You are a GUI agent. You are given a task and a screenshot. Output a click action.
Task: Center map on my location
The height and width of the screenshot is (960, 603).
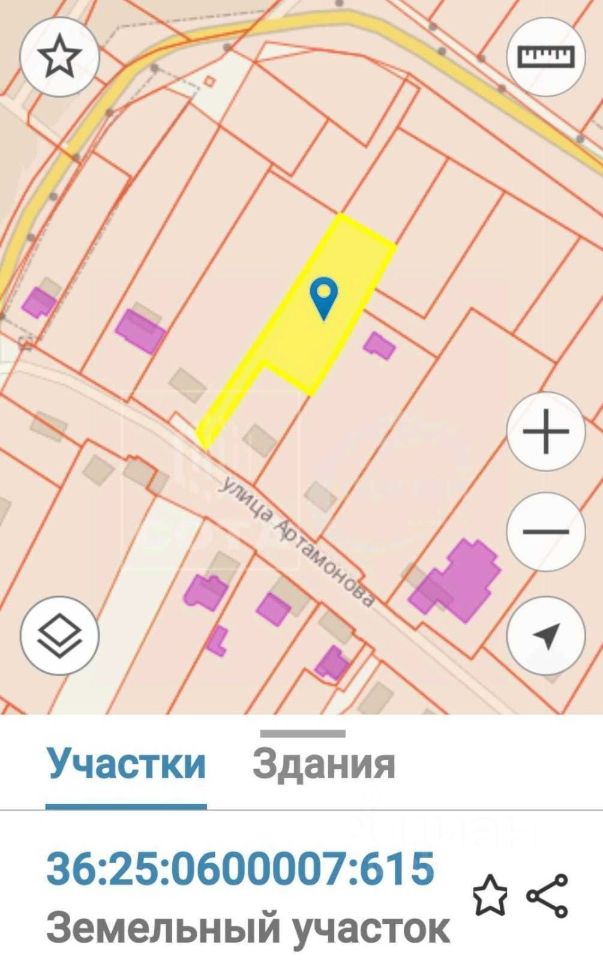click(x=545, y=634)
